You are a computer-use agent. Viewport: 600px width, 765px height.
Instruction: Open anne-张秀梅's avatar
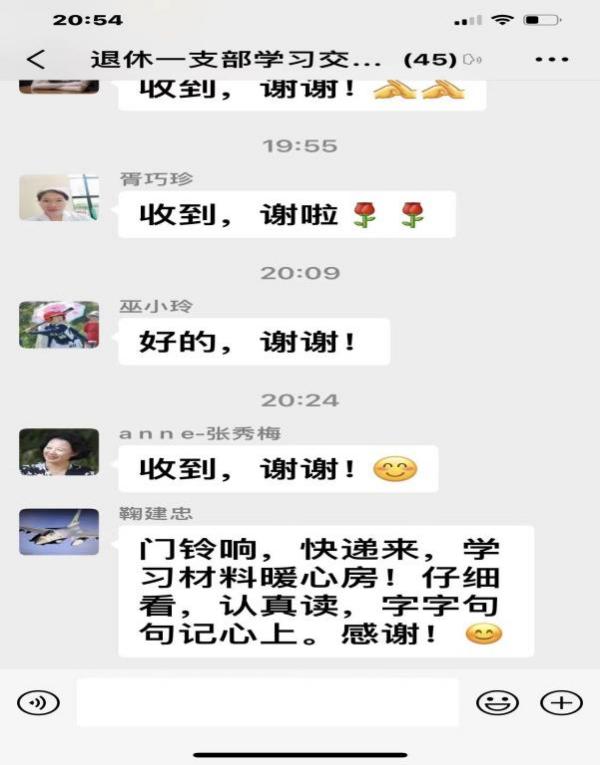tap(59, 452)
